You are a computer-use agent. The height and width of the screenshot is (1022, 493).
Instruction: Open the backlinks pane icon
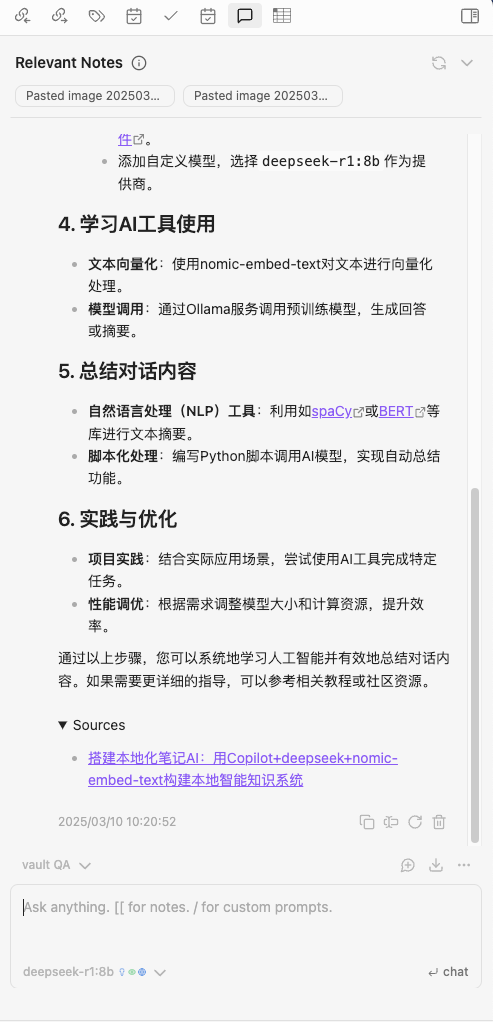pyautogui.click(x=23, y=16)
